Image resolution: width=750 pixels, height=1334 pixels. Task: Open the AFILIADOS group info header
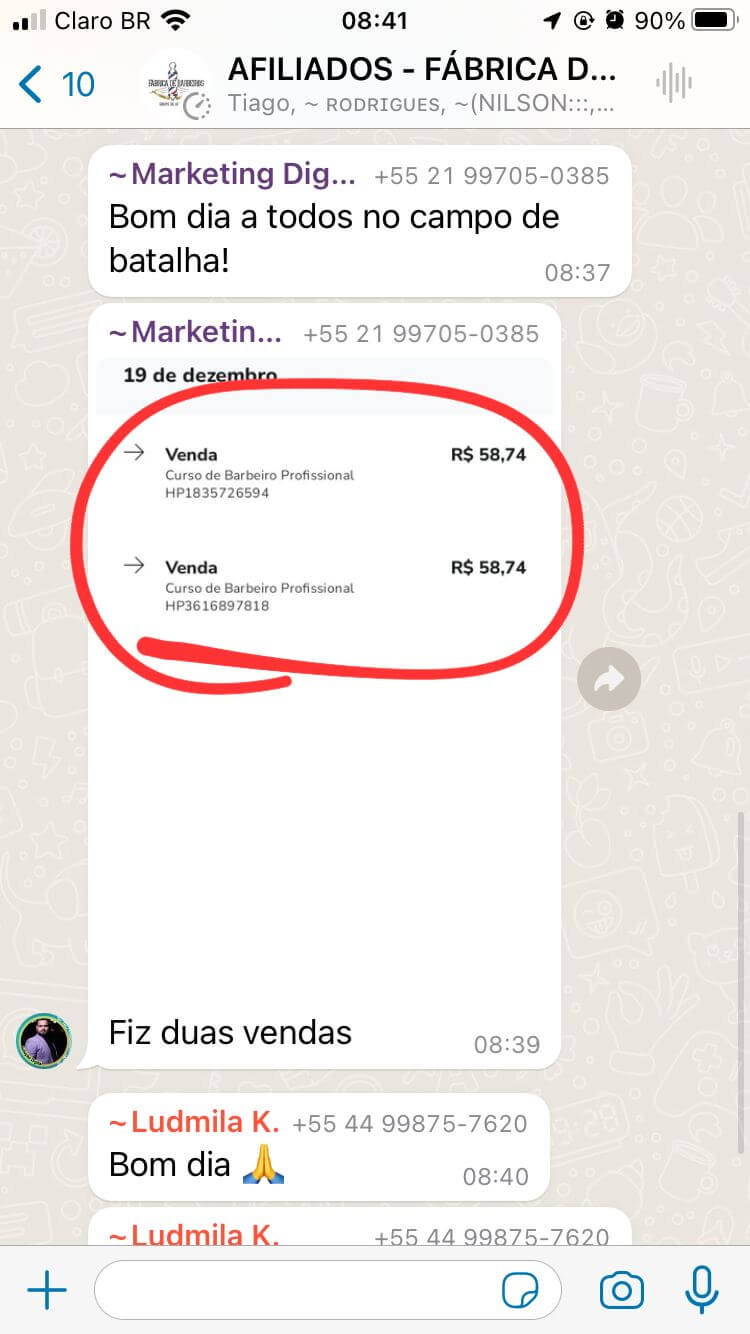(420, 84)
